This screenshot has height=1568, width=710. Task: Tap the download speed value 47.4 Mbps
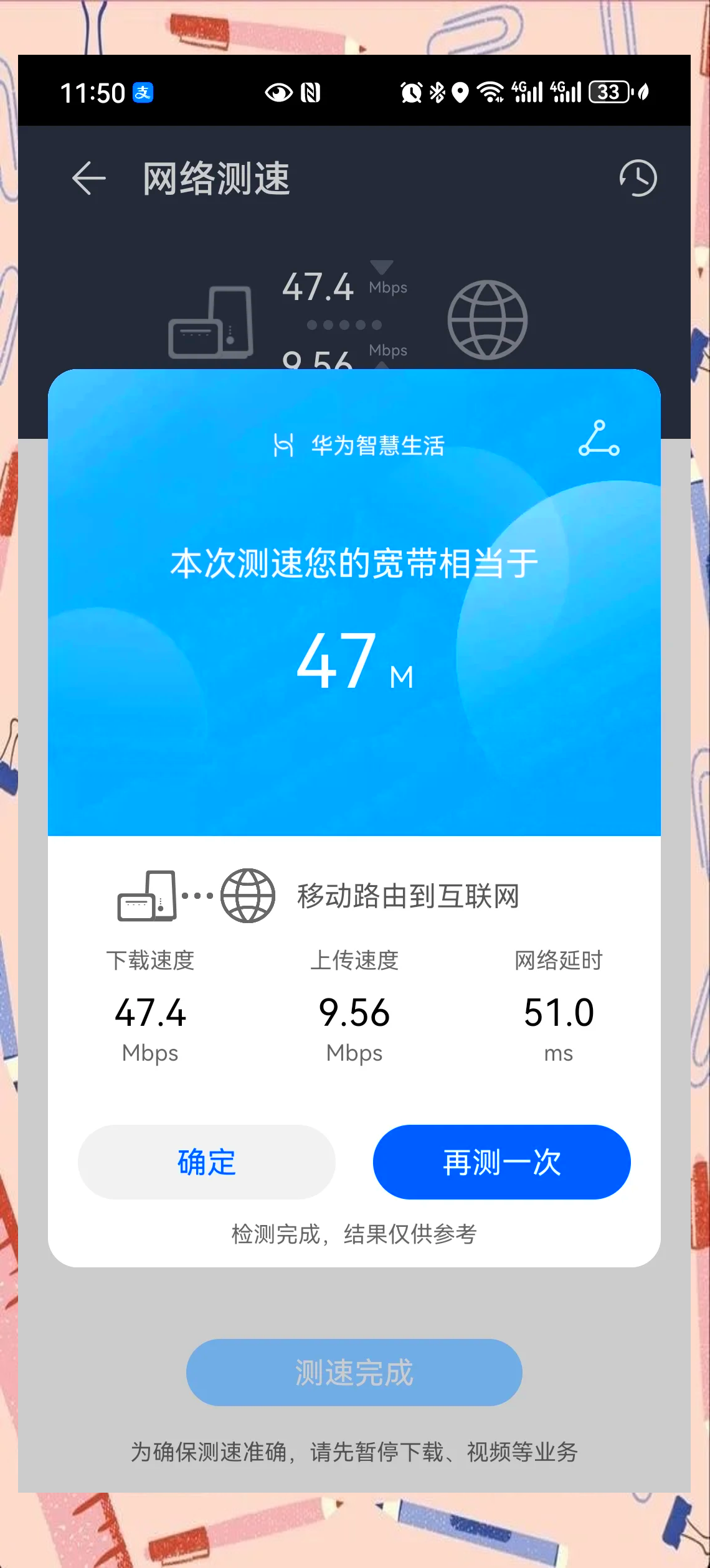pos(149,1013)
